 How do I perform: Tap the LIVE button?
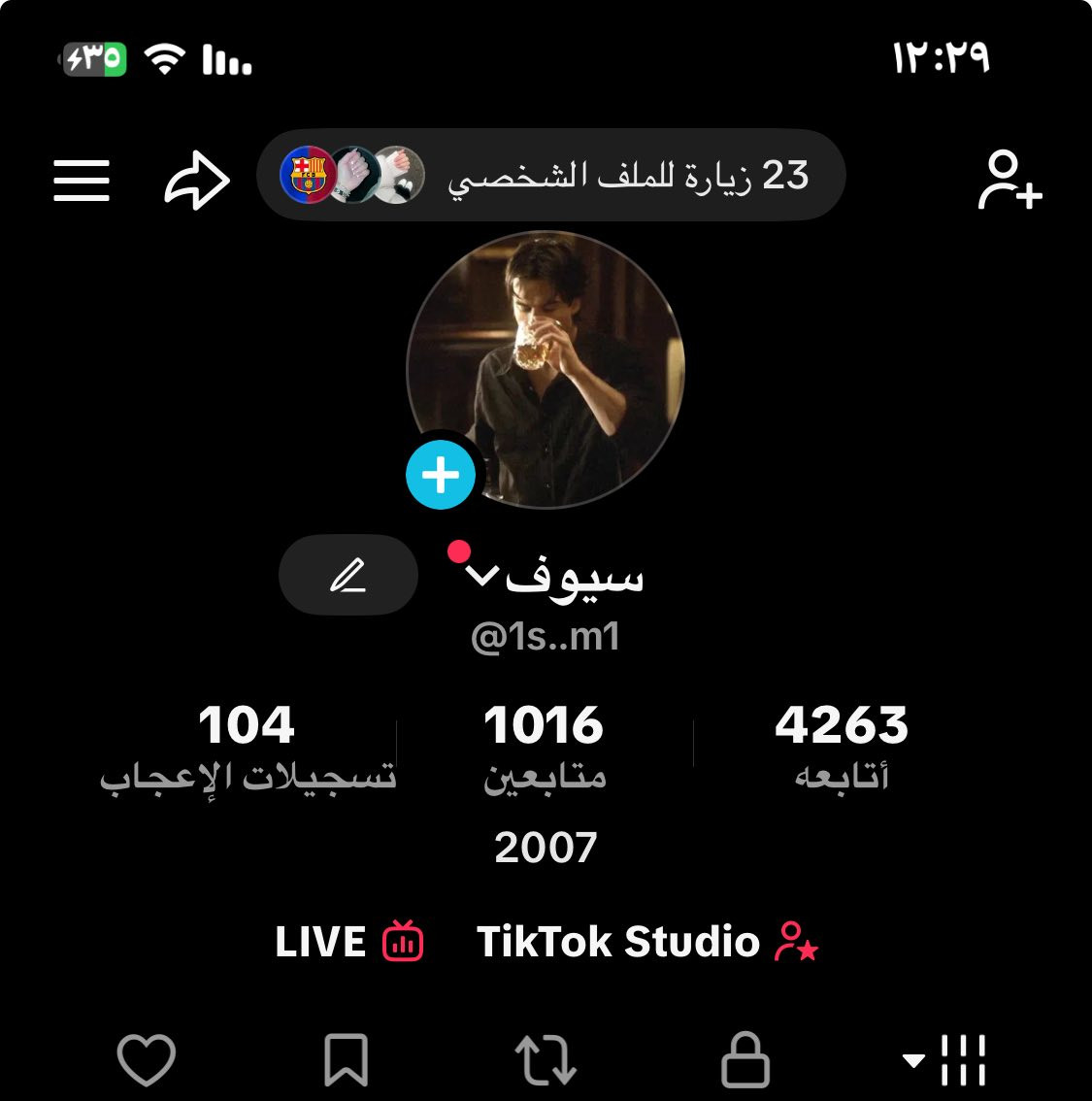click(320, 940)
